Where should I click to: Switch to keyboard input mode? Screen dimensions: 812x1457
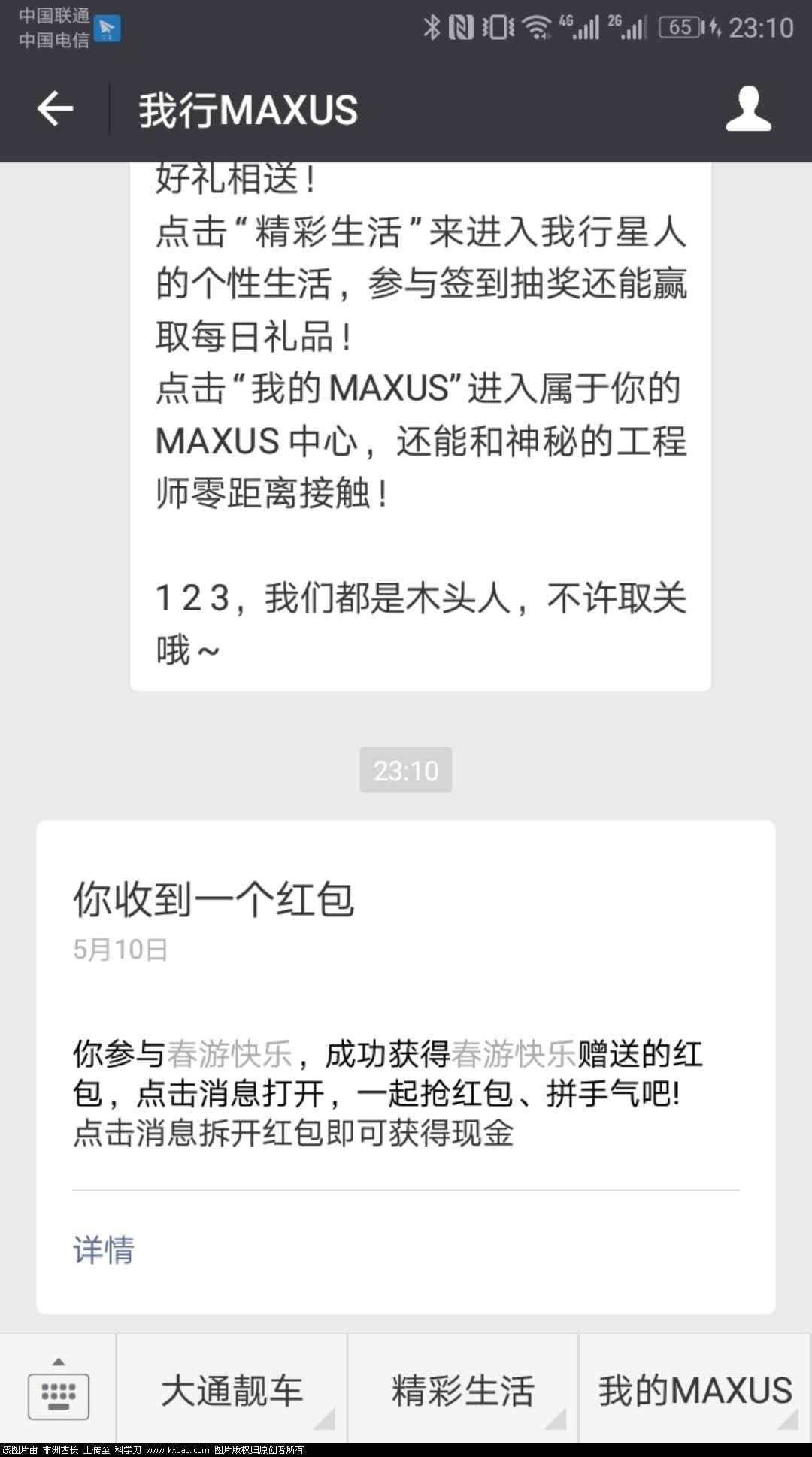tap(58, 1391)
